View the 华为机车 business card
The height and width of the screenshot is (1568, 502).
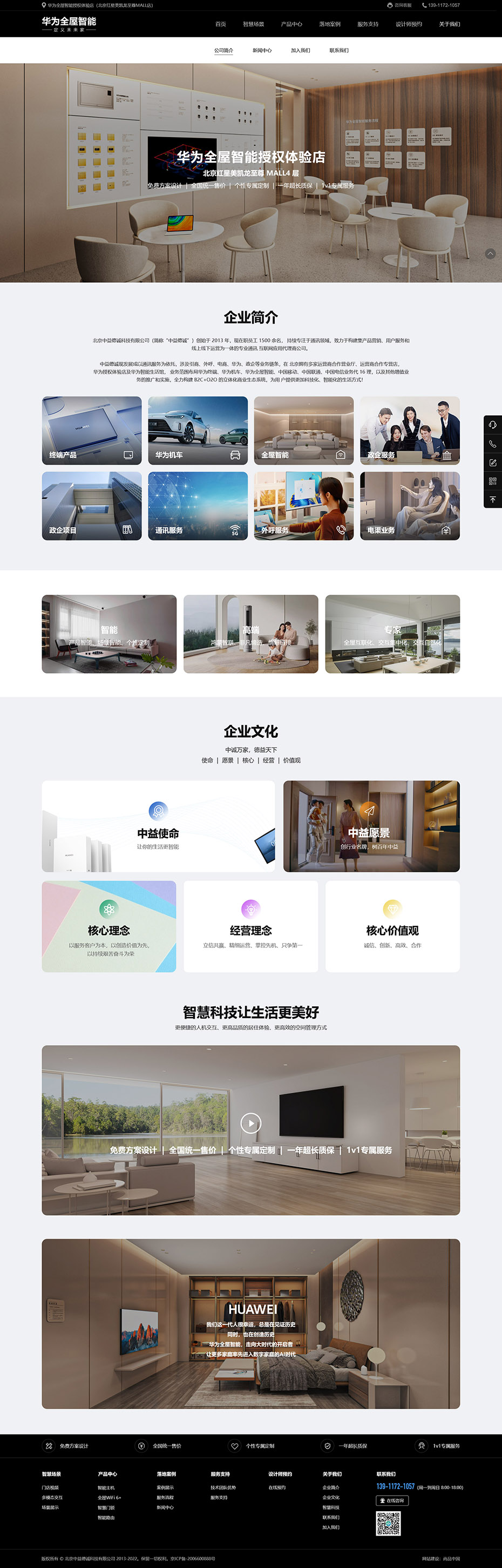[x=198, y=430]
